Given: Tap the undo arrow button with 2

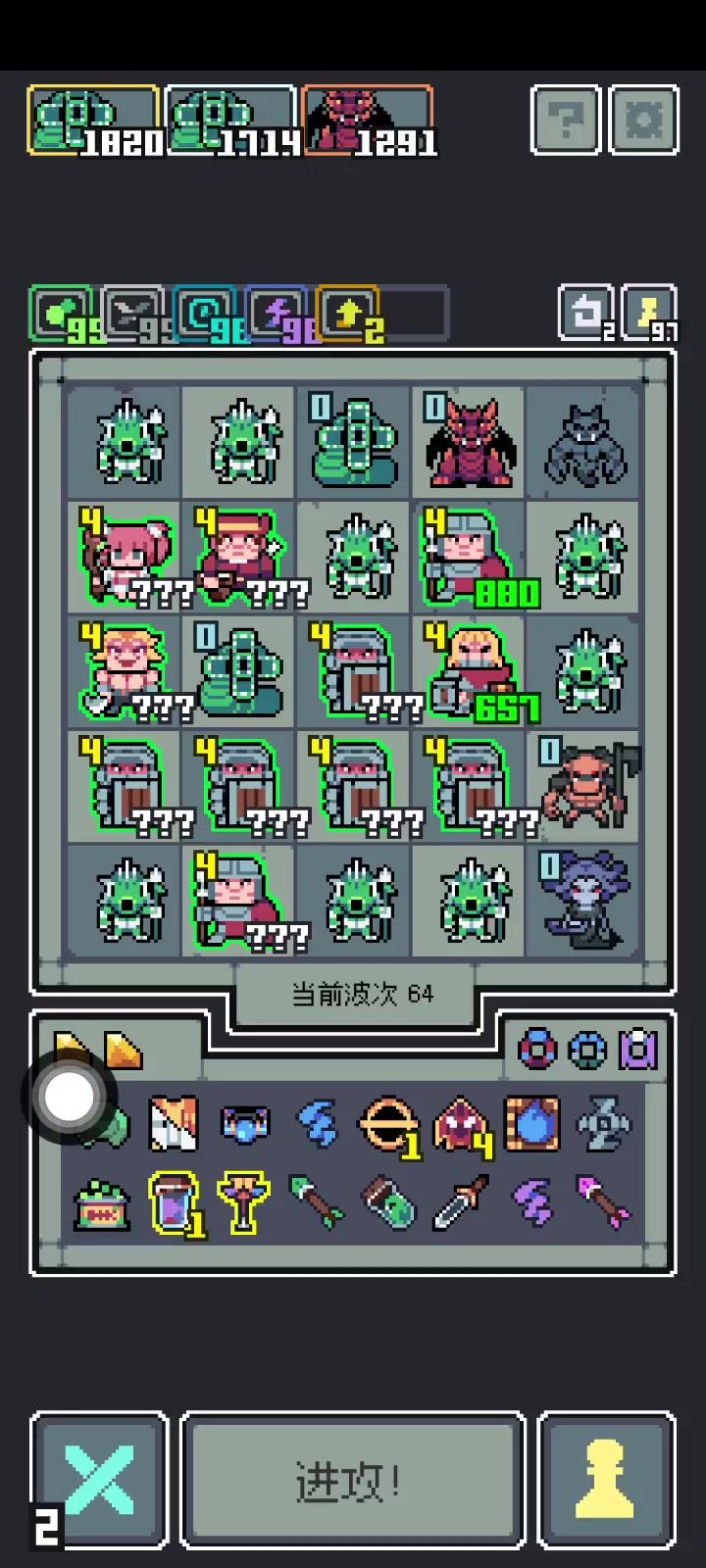Looking at the screenshot, I should 586,314.
